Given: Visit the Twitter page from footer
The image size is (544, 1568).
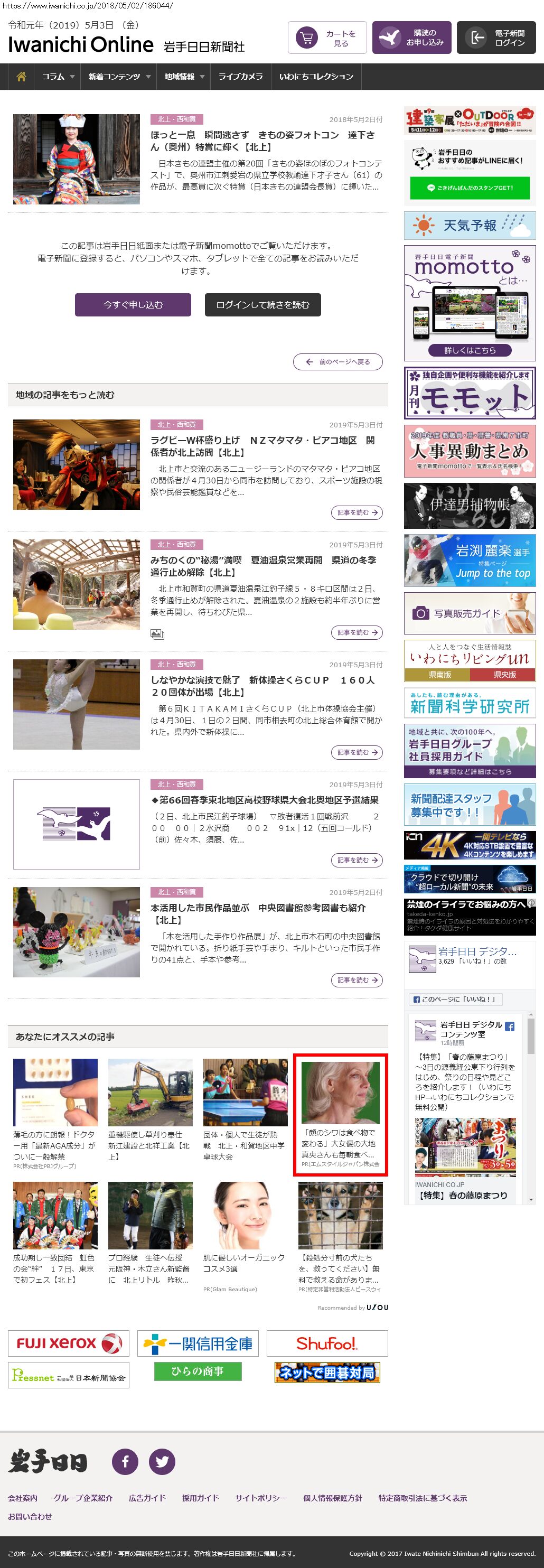Looking at the screenshot, I should coord(162,1461).
